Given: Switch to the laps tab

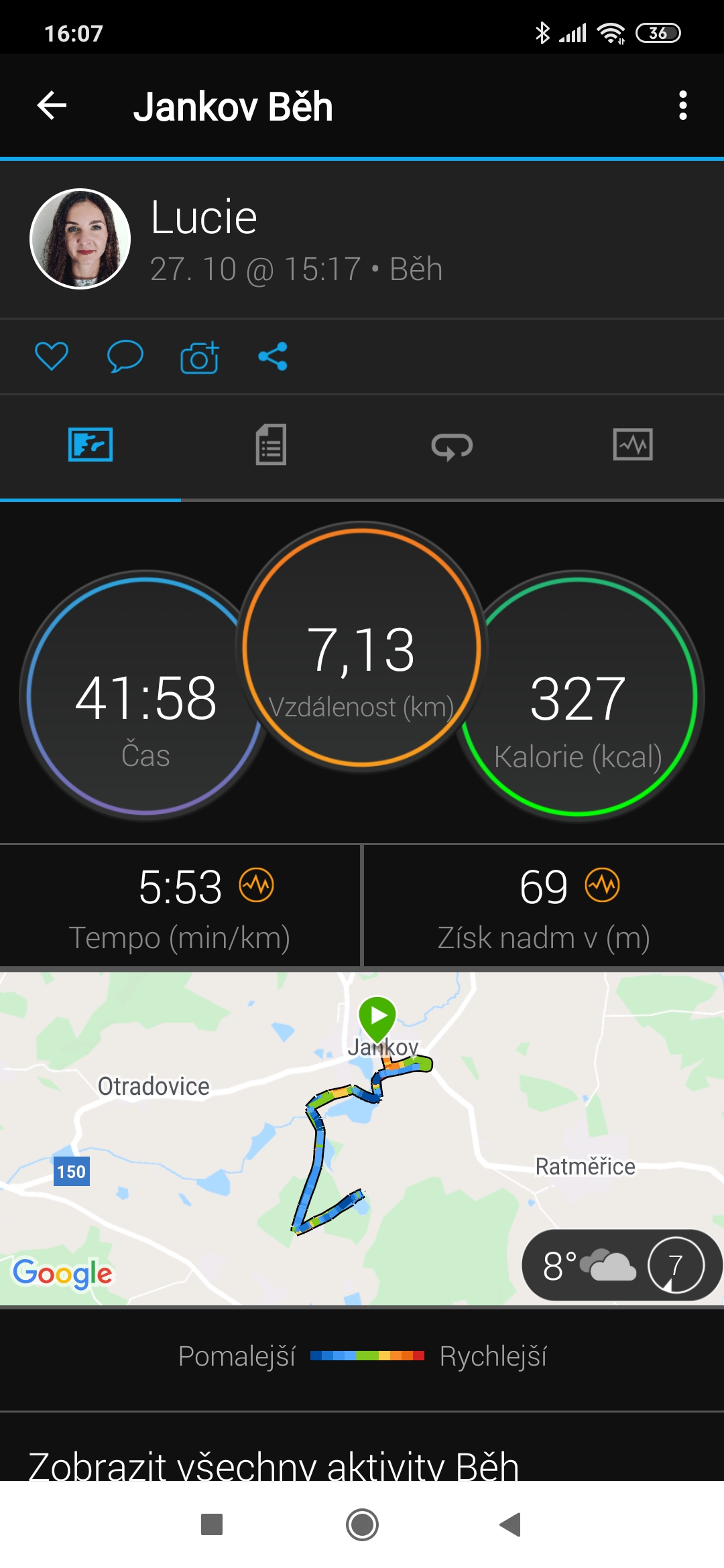Looking at the screenshot, I should tap(452, 446).
